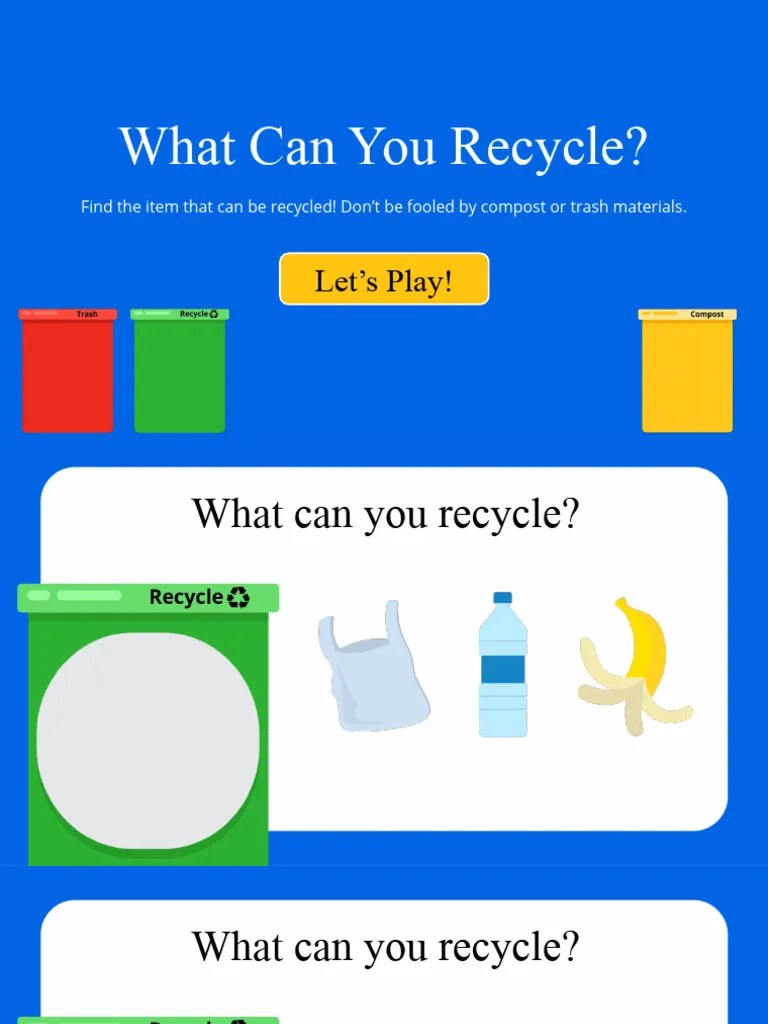Select the water bottle item
Screen dimensions: 768x1024
click(502, 670)
